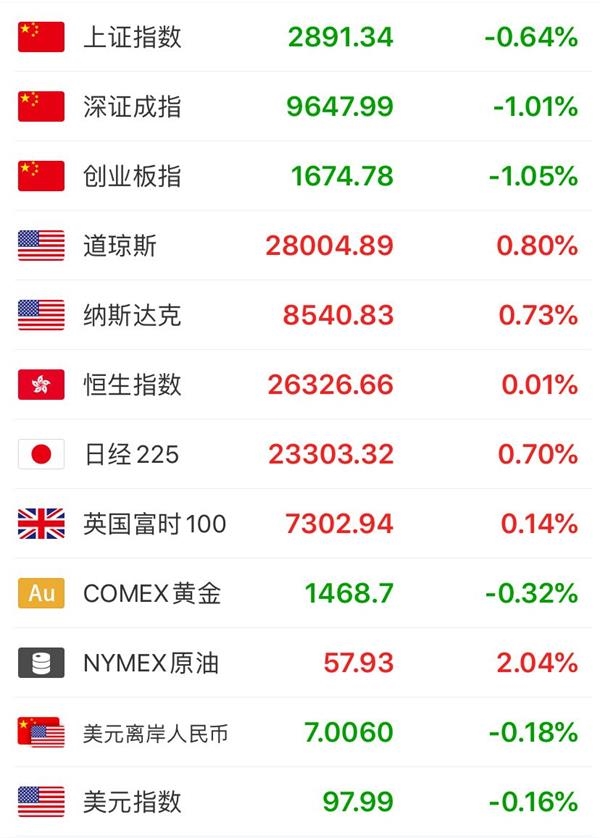Open the 英国富时 100 row
Image resolution: width=600 pixels, height=838 pixels.
point(154,524)
